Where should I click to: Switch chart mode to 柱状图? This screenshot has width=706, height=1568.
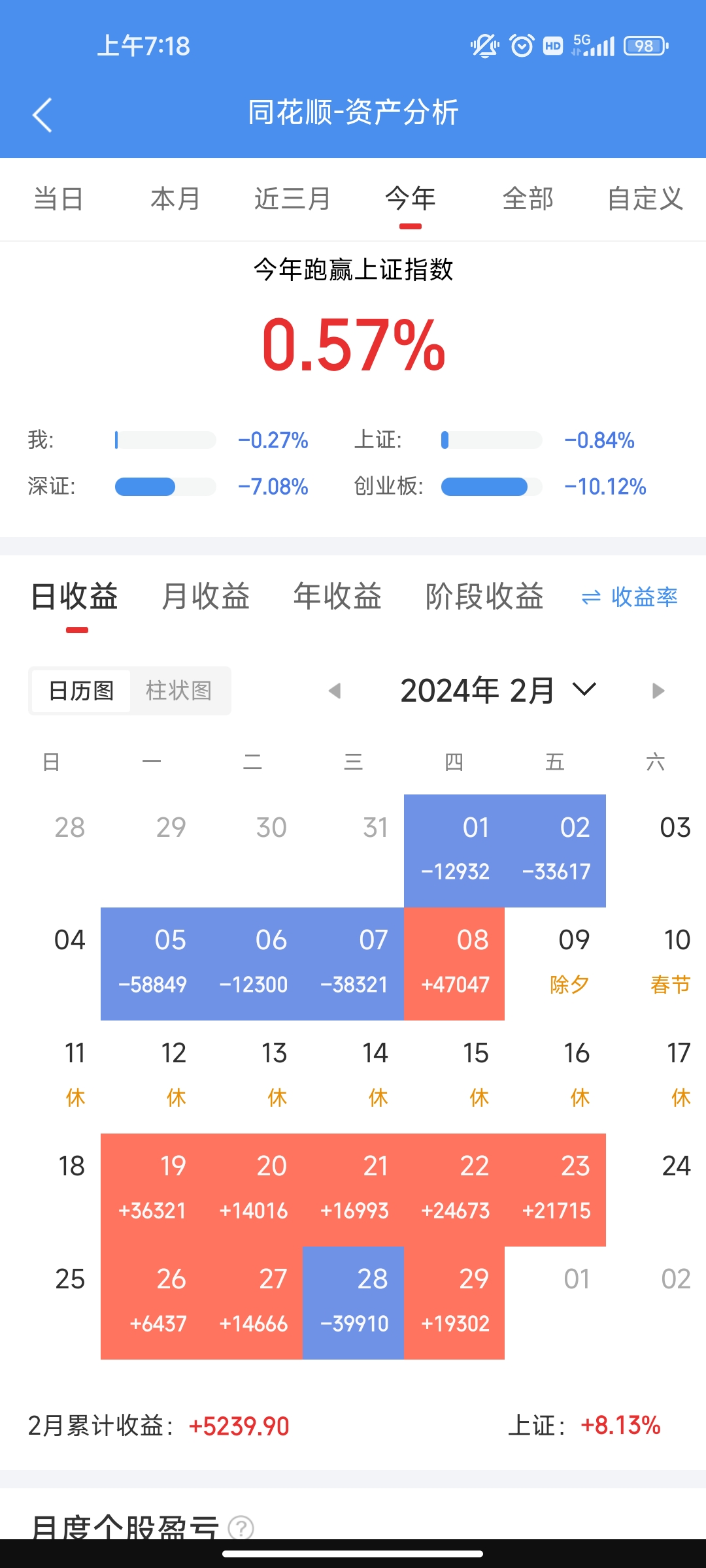[178, 691]
